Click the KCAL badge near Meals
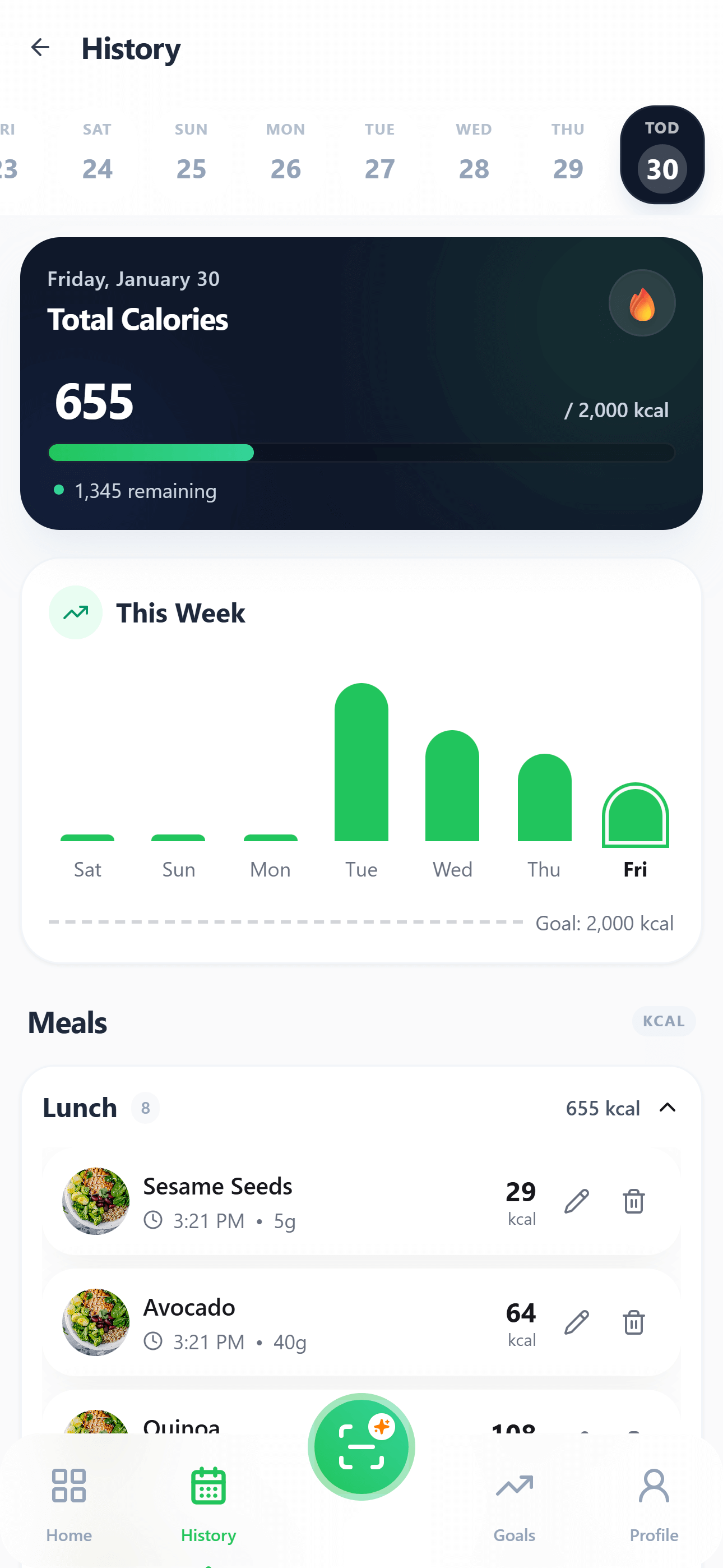The image size is (723, 1568). click(x=664, y=1021)
